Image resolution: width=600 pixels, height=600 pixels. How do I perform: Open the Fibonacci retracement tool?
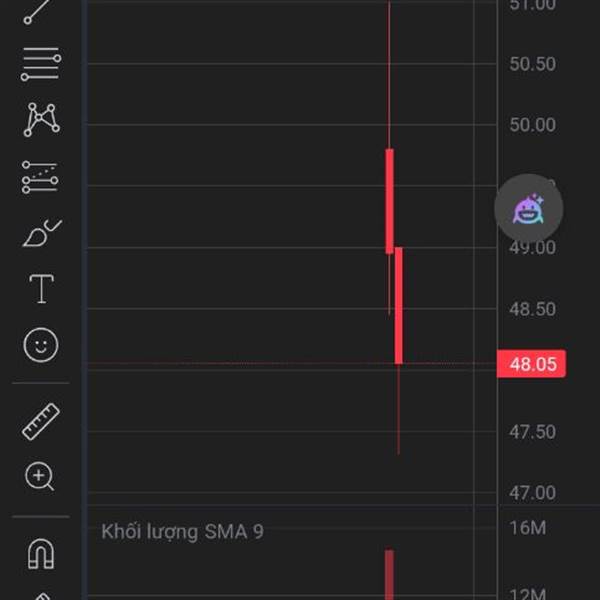point(41,64)
